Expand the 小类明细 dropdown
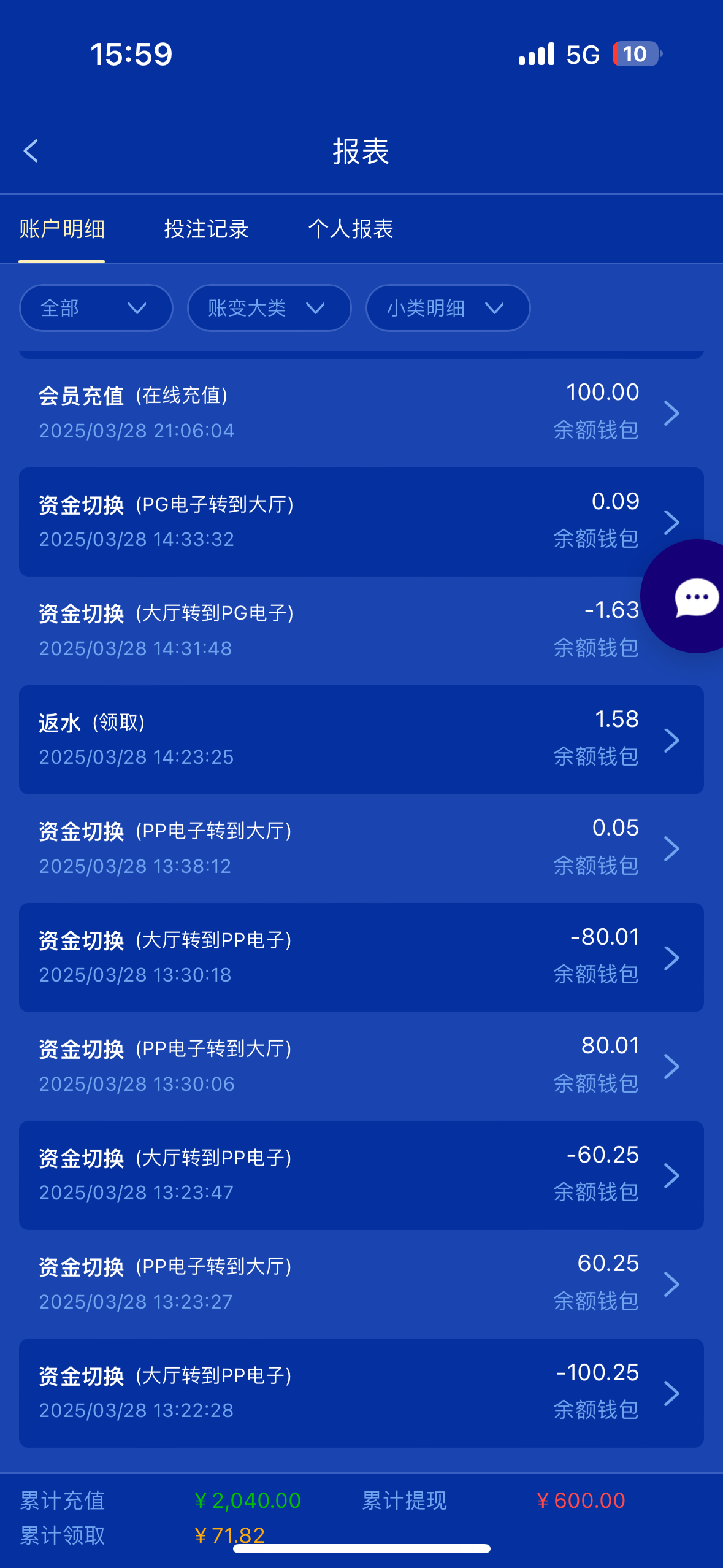The width and height of the screenshot is (723, 1568). pyautogui.click(x=448, y=308)
